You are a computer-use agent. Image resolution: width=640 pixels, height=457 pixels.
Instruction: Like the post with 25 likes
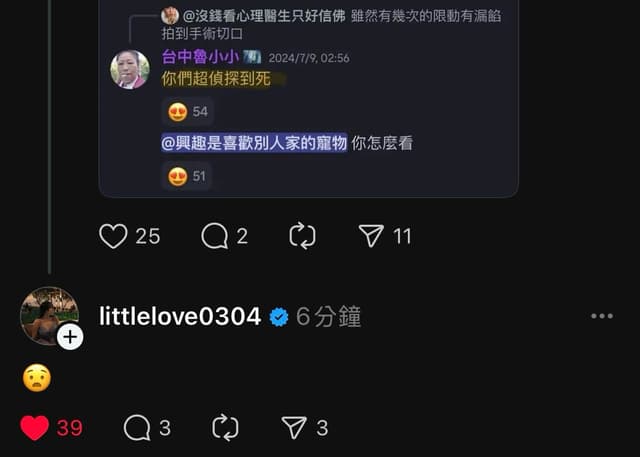(x=114, y=236)
